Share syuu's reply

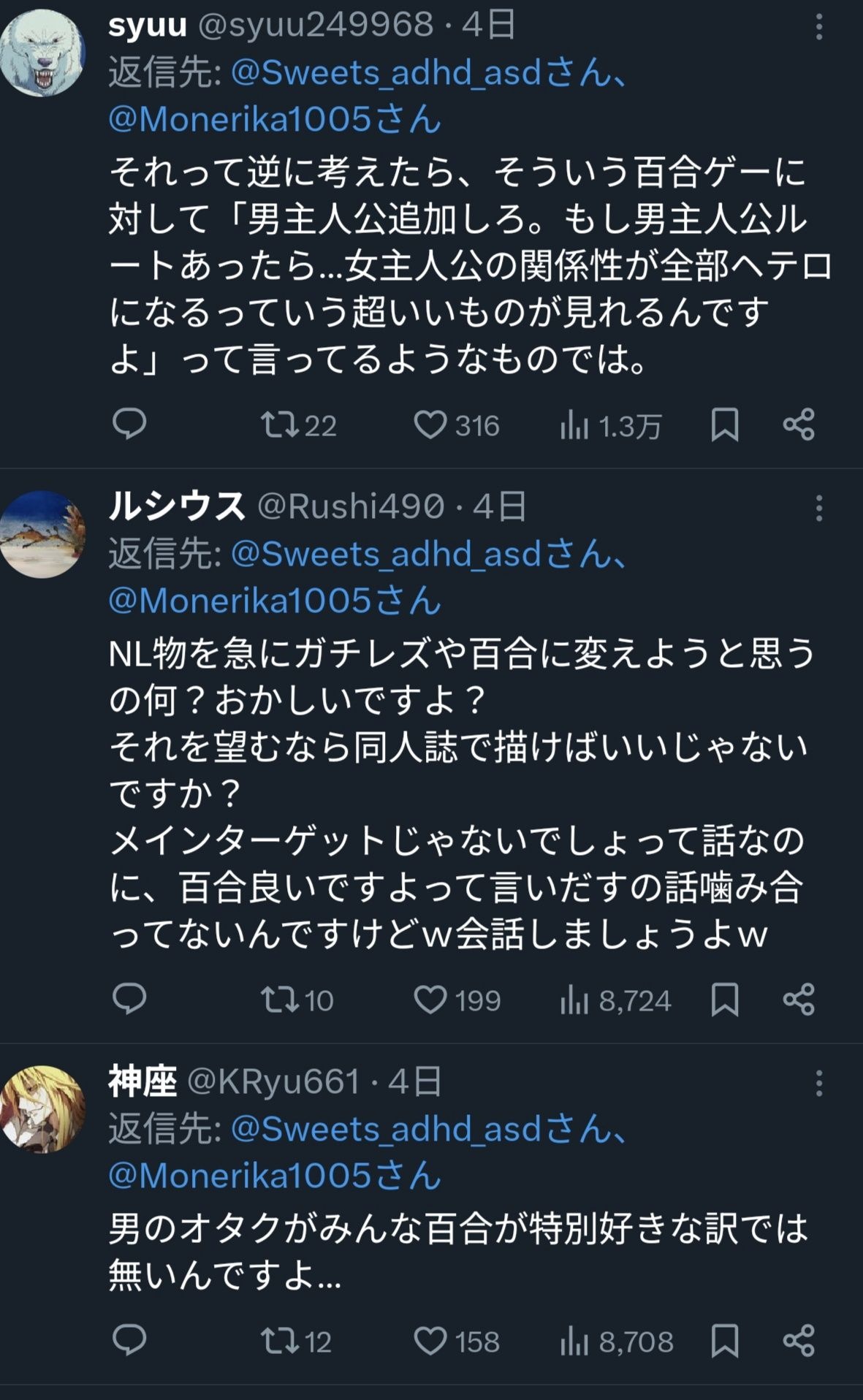798,425
